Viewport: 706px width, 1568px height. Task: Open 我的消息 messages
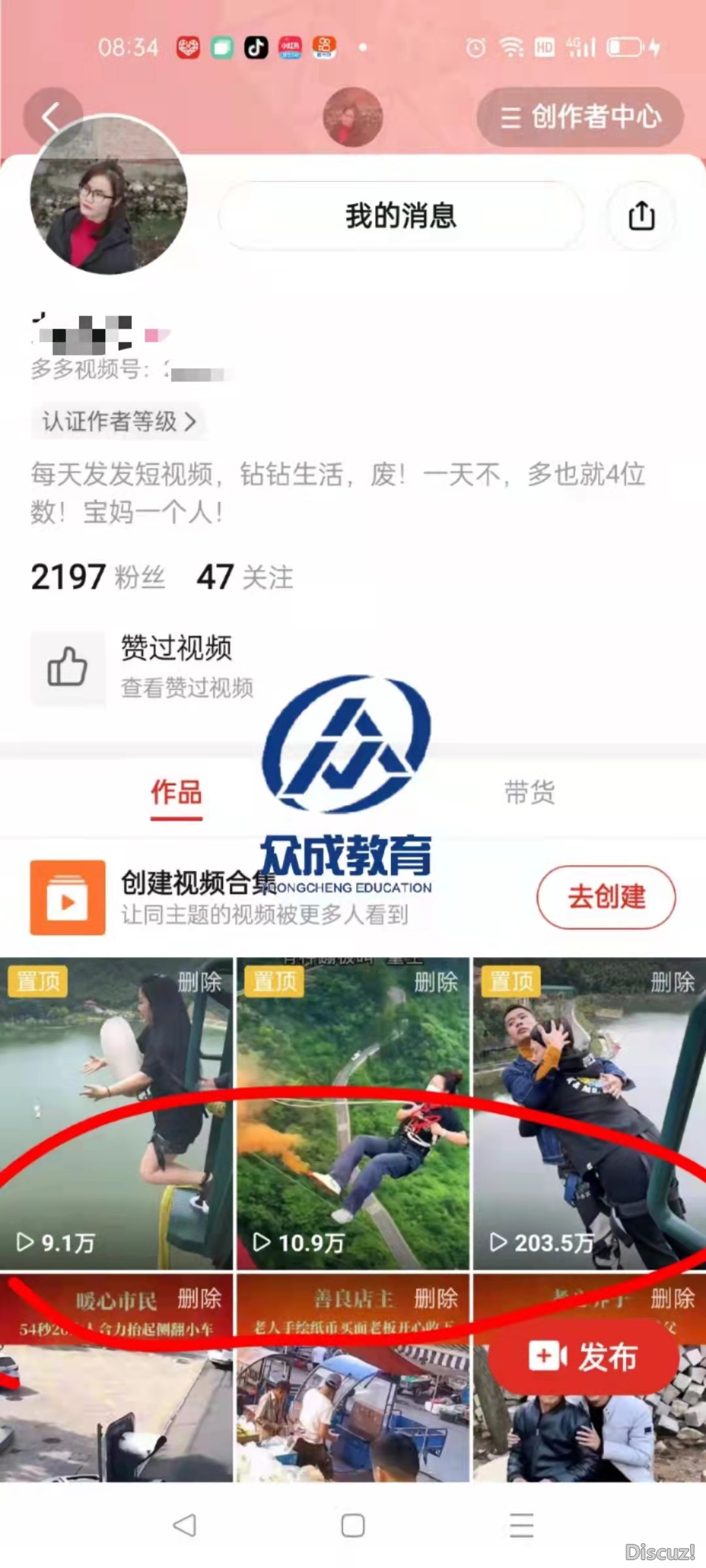[401, 216]
